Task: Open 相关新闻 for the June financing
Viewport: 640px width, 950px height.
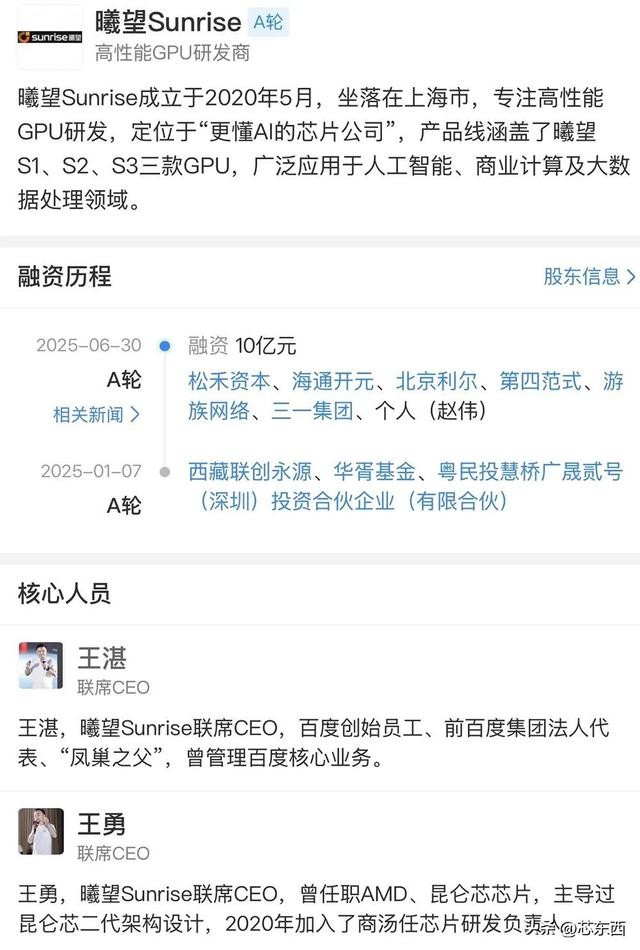Action: click(x=96, y=413)
